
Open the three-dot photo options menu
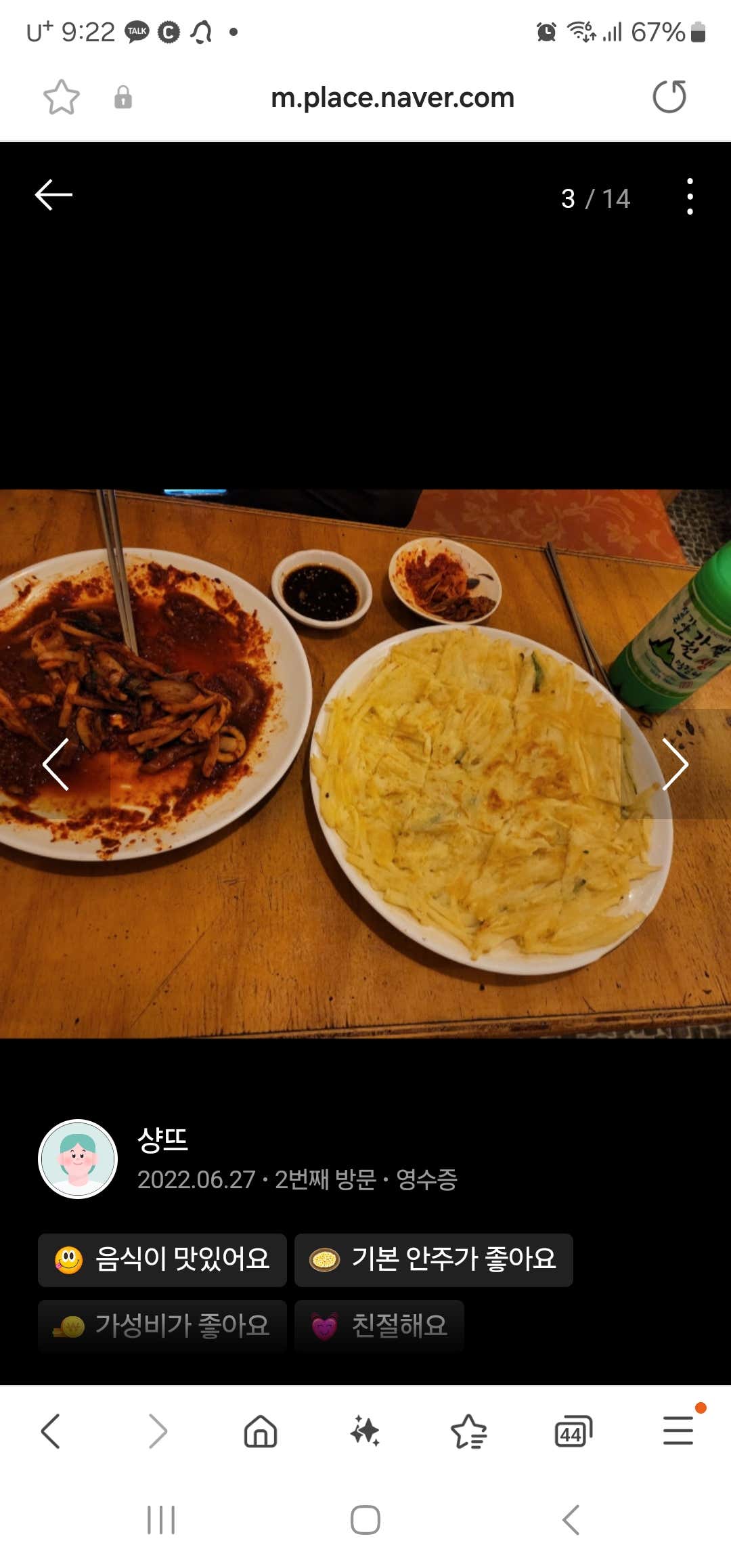(x=690, y=197)
